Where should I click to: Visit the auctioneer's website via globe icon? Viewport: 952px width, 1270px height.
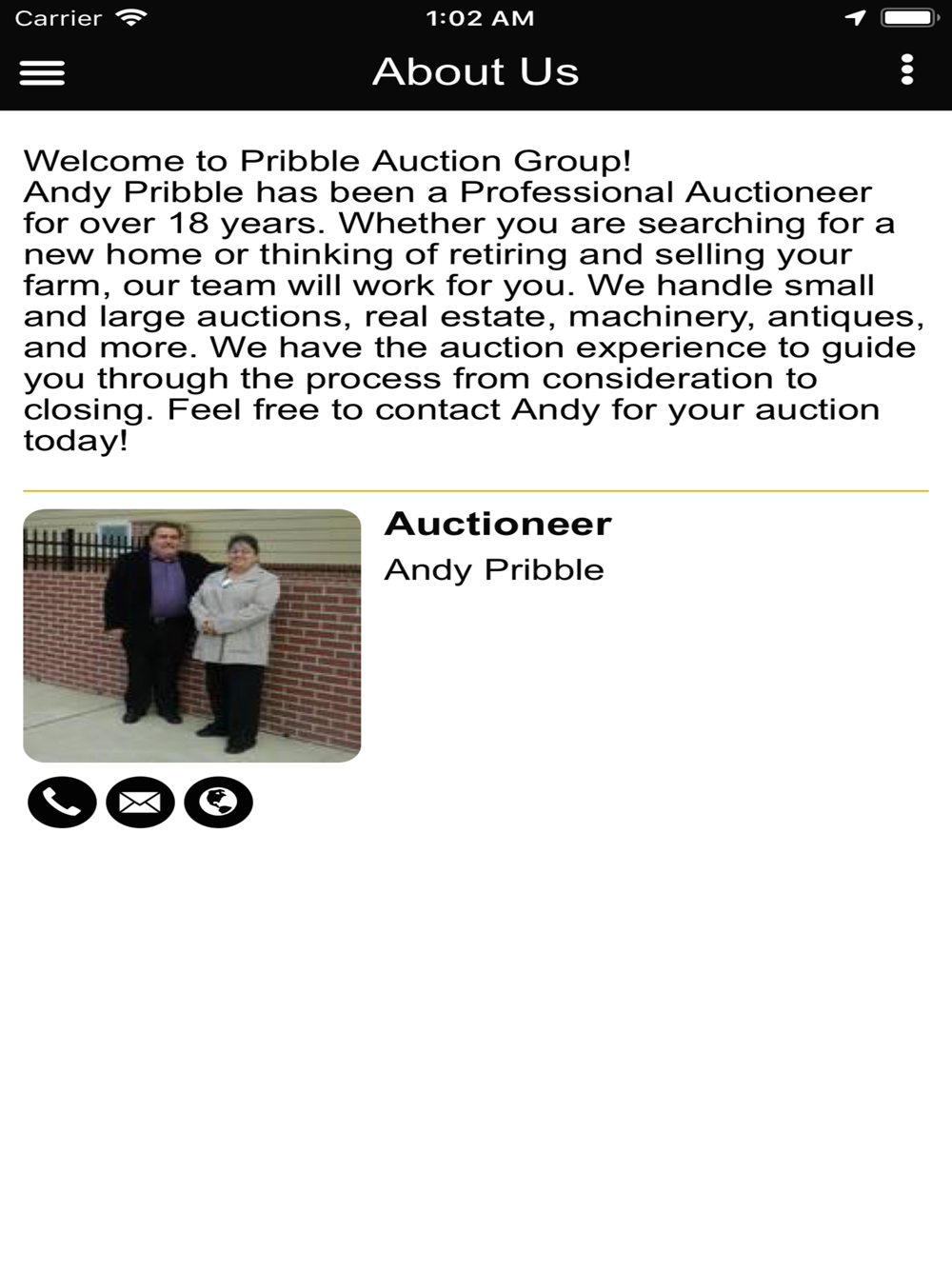(218, 803)
